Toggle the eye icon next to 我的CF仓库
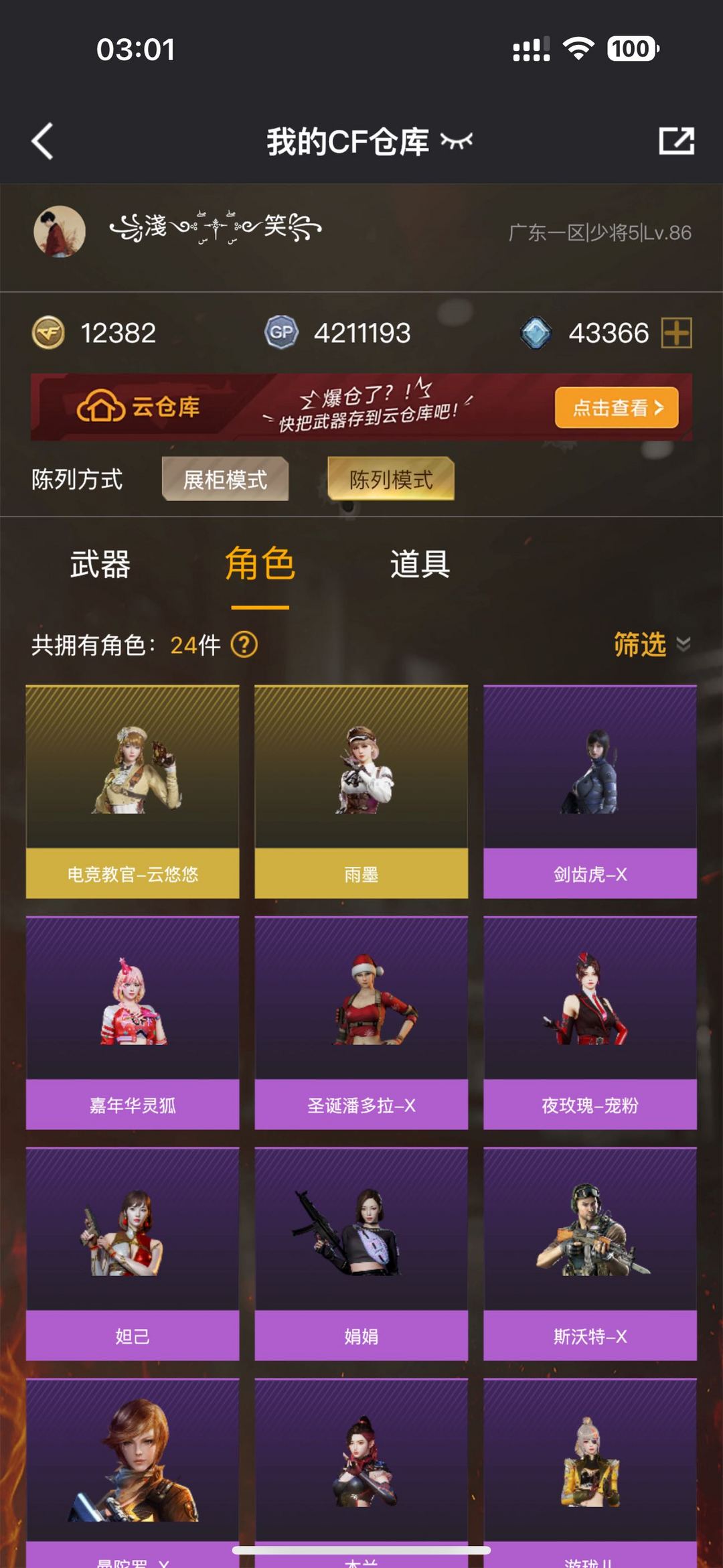Screen dimensions: 723x1568 coord(457,141)
